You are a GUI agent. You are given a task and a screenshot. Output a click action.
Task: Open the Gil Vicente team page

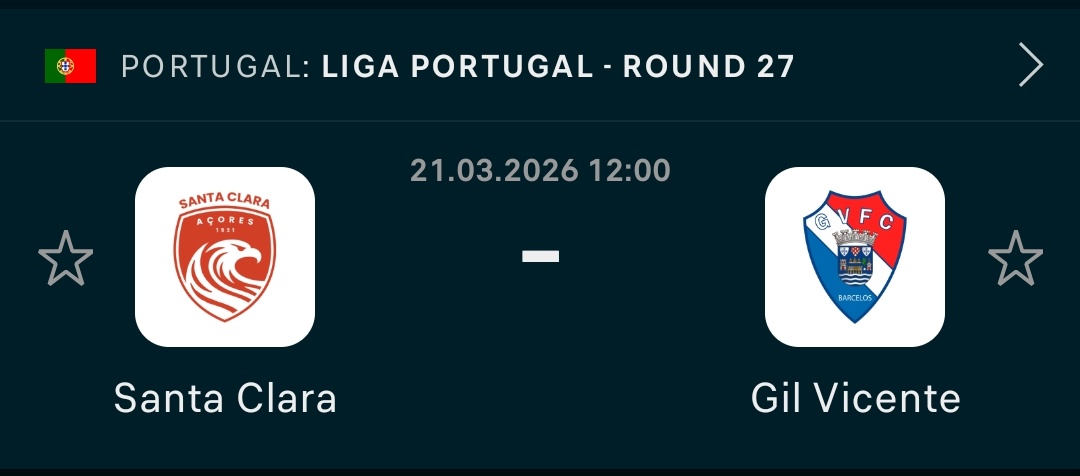pyautogui.click(x=855, y=257)
